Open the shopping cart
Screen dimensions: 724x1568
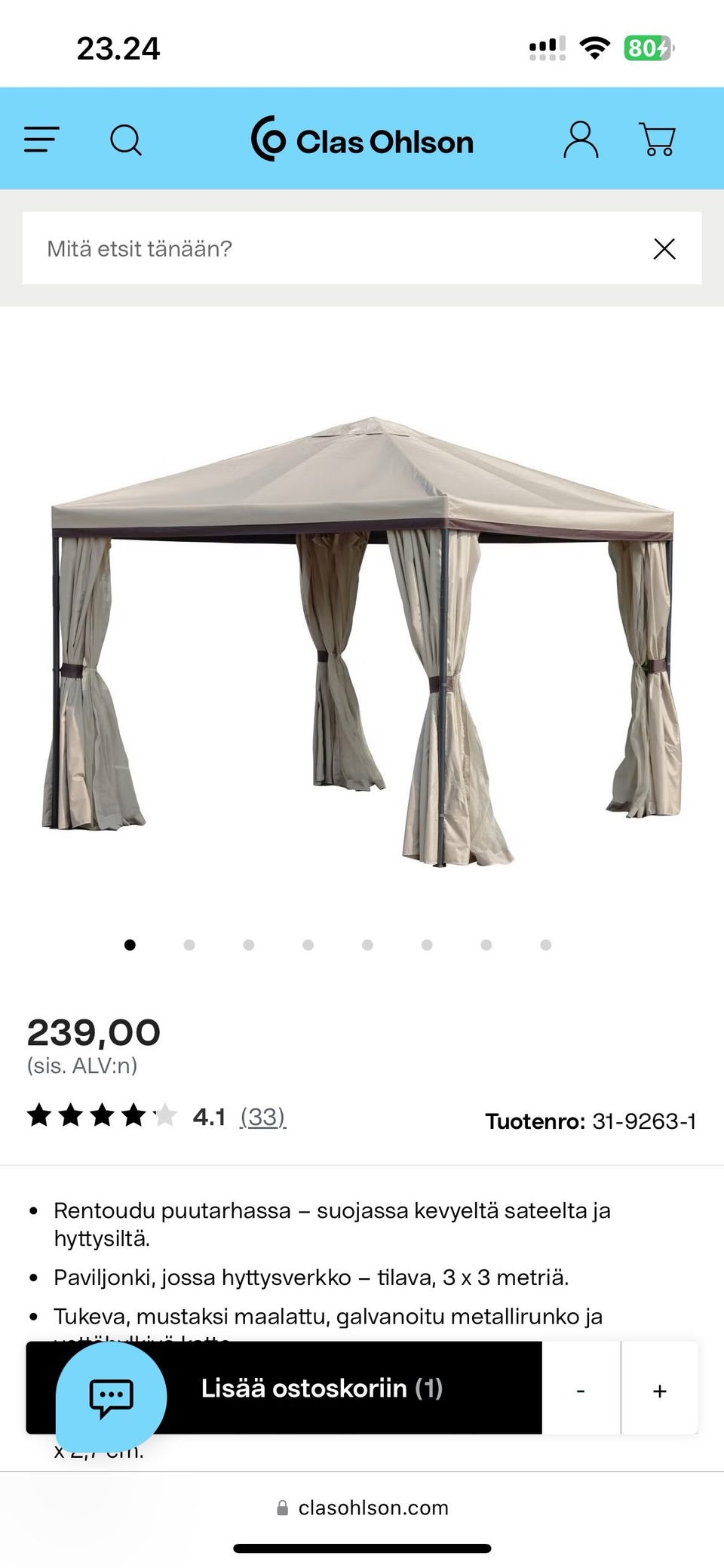click(657, 140)
